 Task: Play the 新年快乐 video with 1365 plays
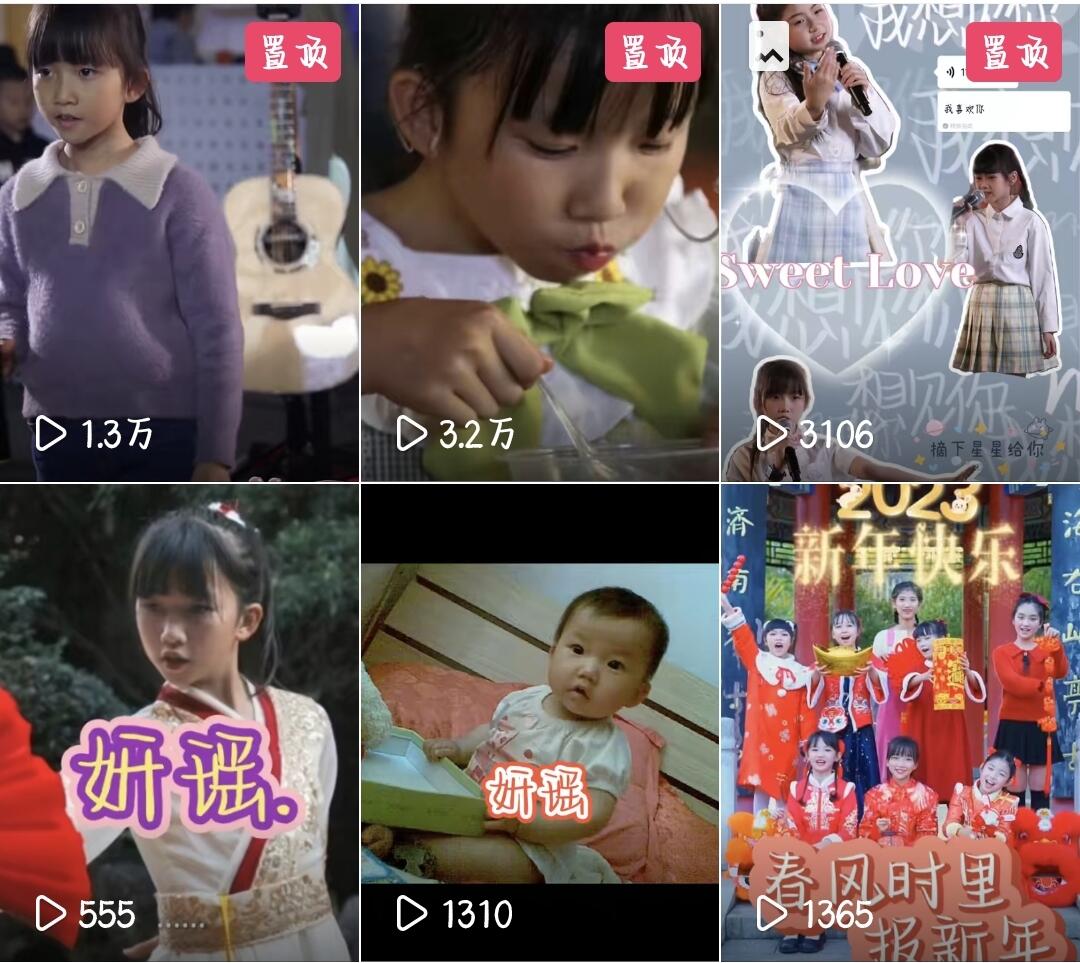(x=900, y=722)
